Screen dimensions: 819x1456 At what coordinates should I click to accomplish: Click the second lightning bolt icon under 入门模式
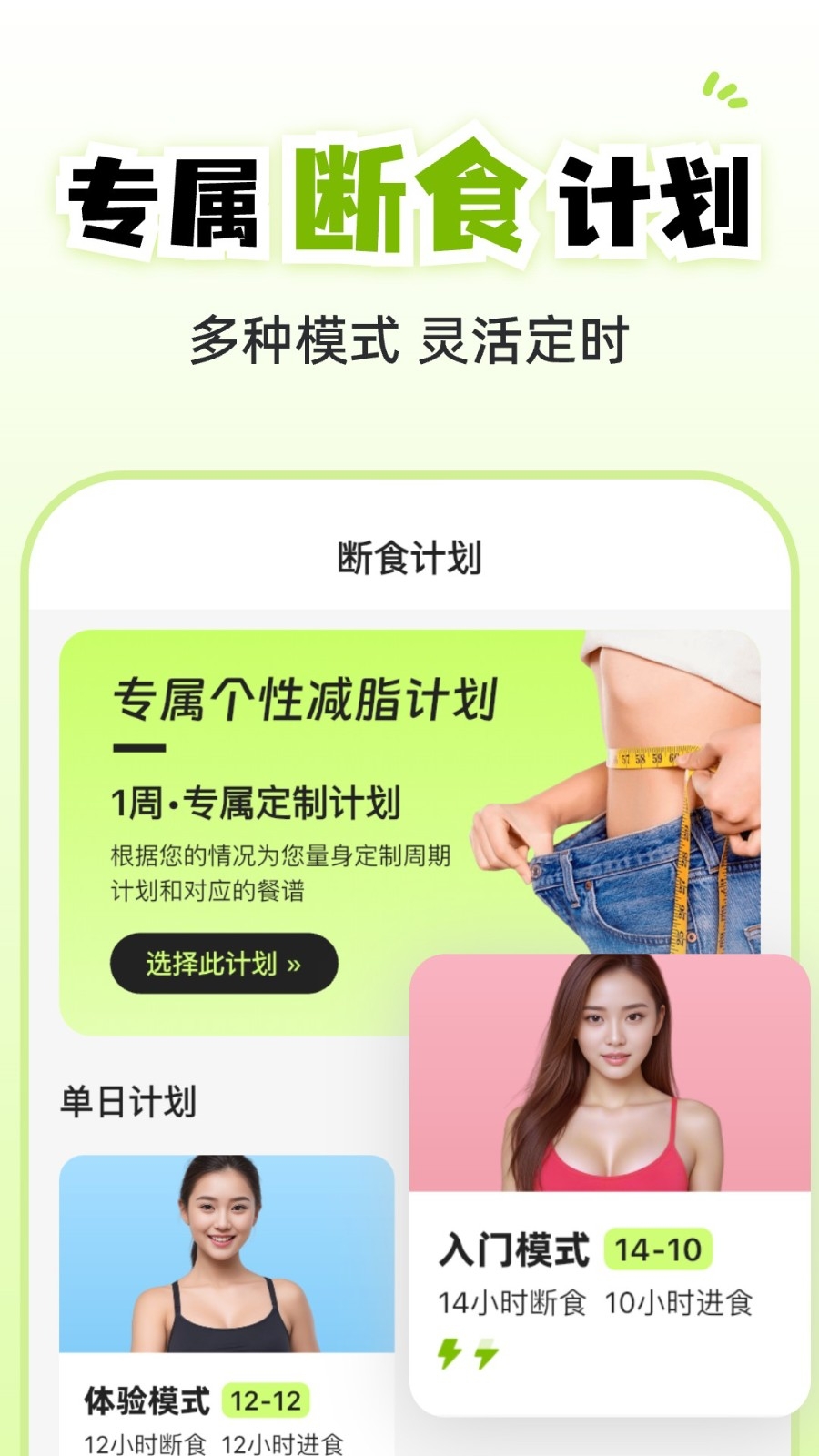tap(485, 1353)
